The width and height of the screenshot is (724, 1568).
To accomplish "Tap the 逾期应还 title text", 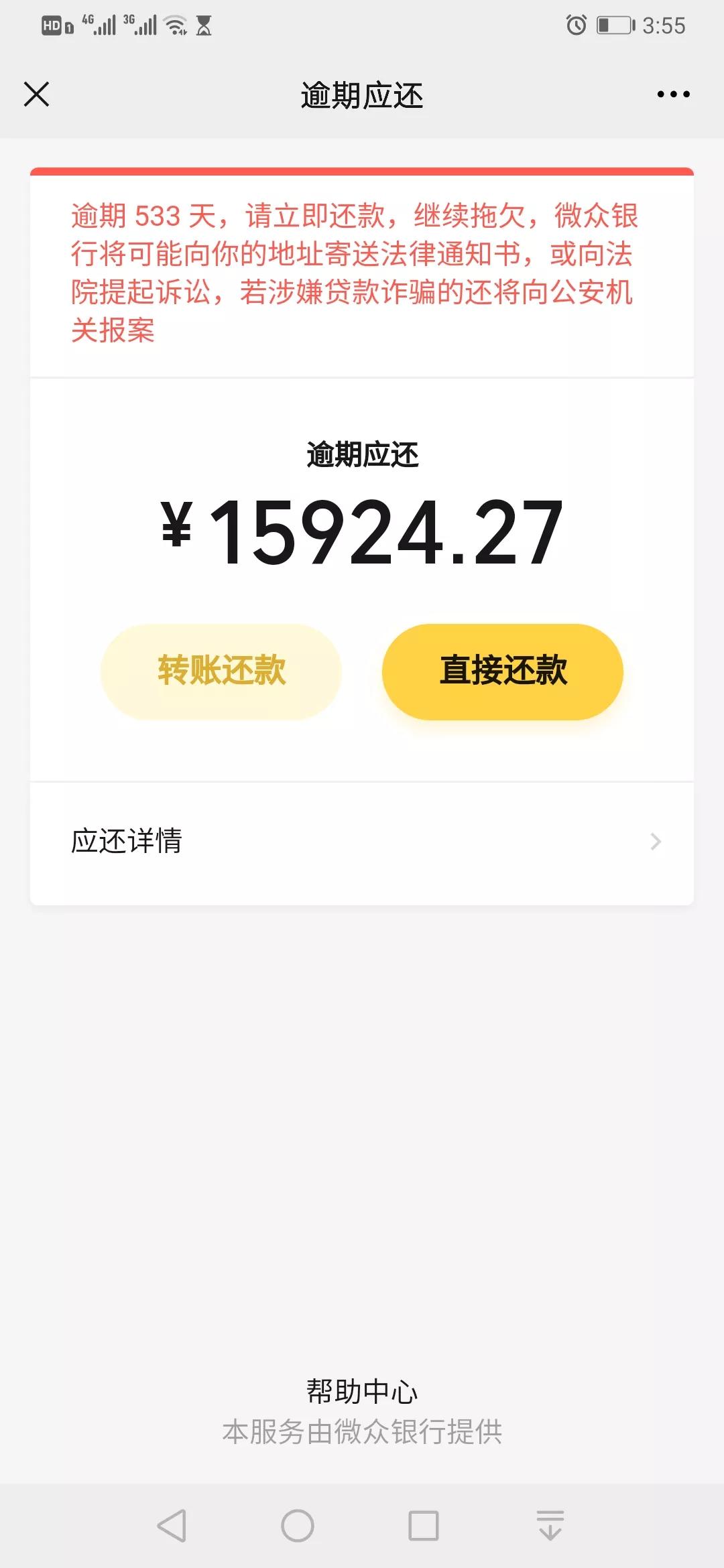I will tap(361, 95).
